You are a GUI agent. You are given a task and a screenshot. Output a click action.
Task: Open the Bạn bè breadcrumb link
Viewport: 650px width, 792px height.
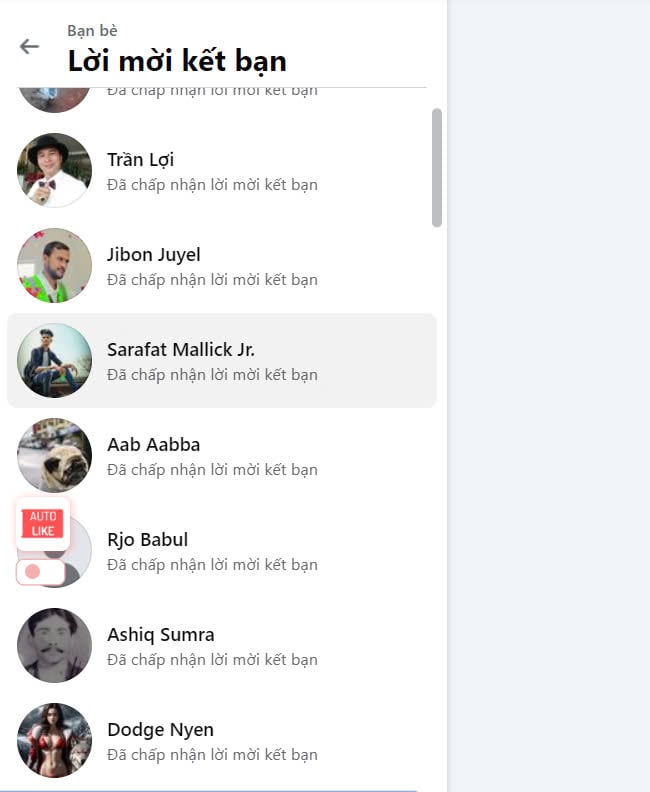coord(92,31)
